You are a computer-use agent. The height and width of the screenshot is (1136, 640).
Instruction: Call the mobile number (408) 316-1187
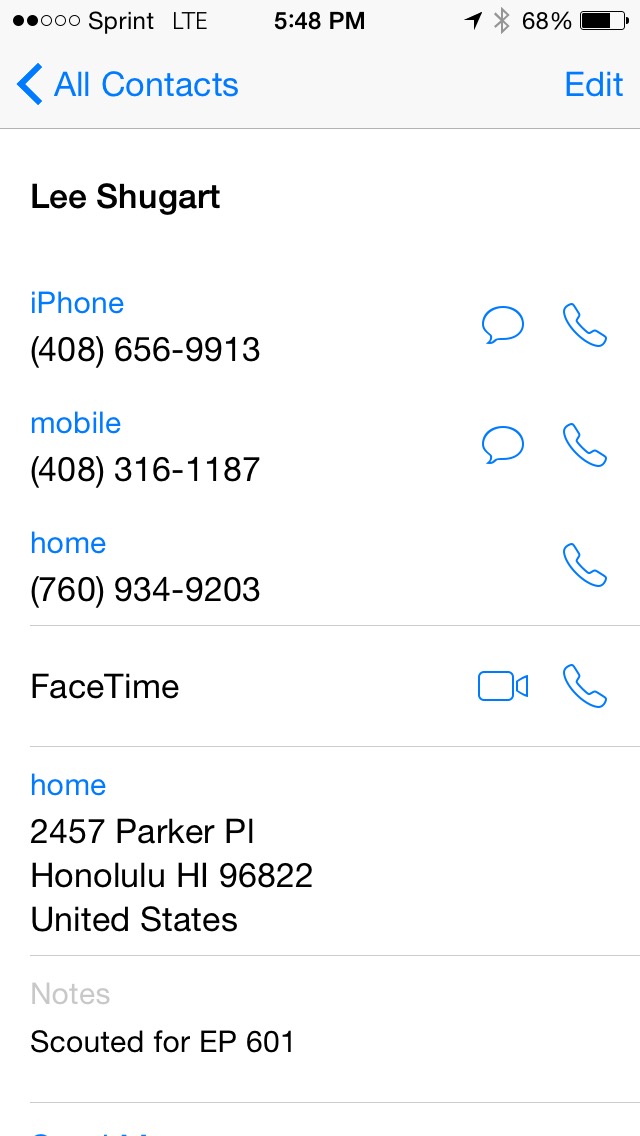[585, 446]
